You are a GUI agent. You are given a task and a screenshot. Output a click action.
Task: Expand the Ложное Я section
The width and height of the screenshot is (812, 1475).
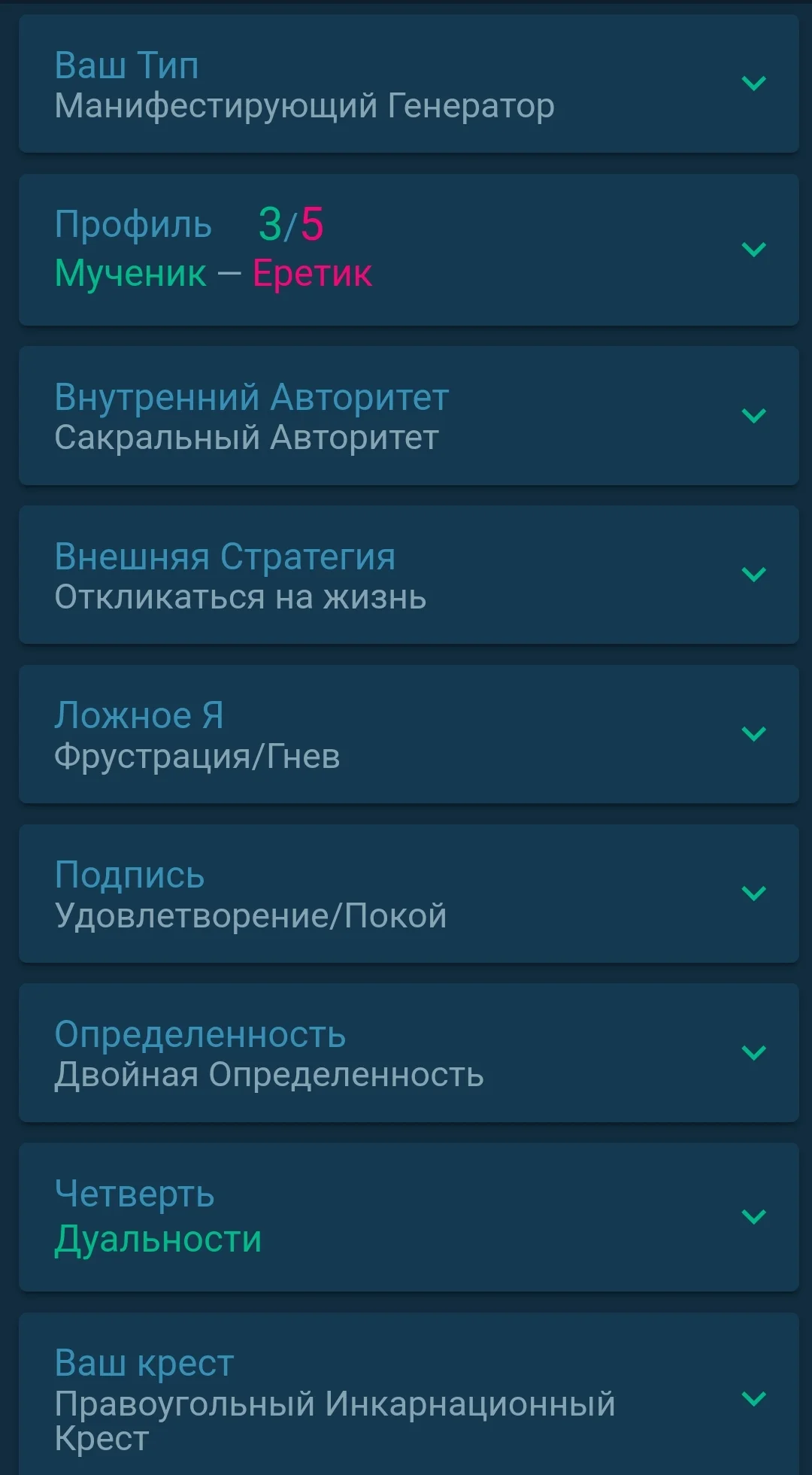click(753, 733)
